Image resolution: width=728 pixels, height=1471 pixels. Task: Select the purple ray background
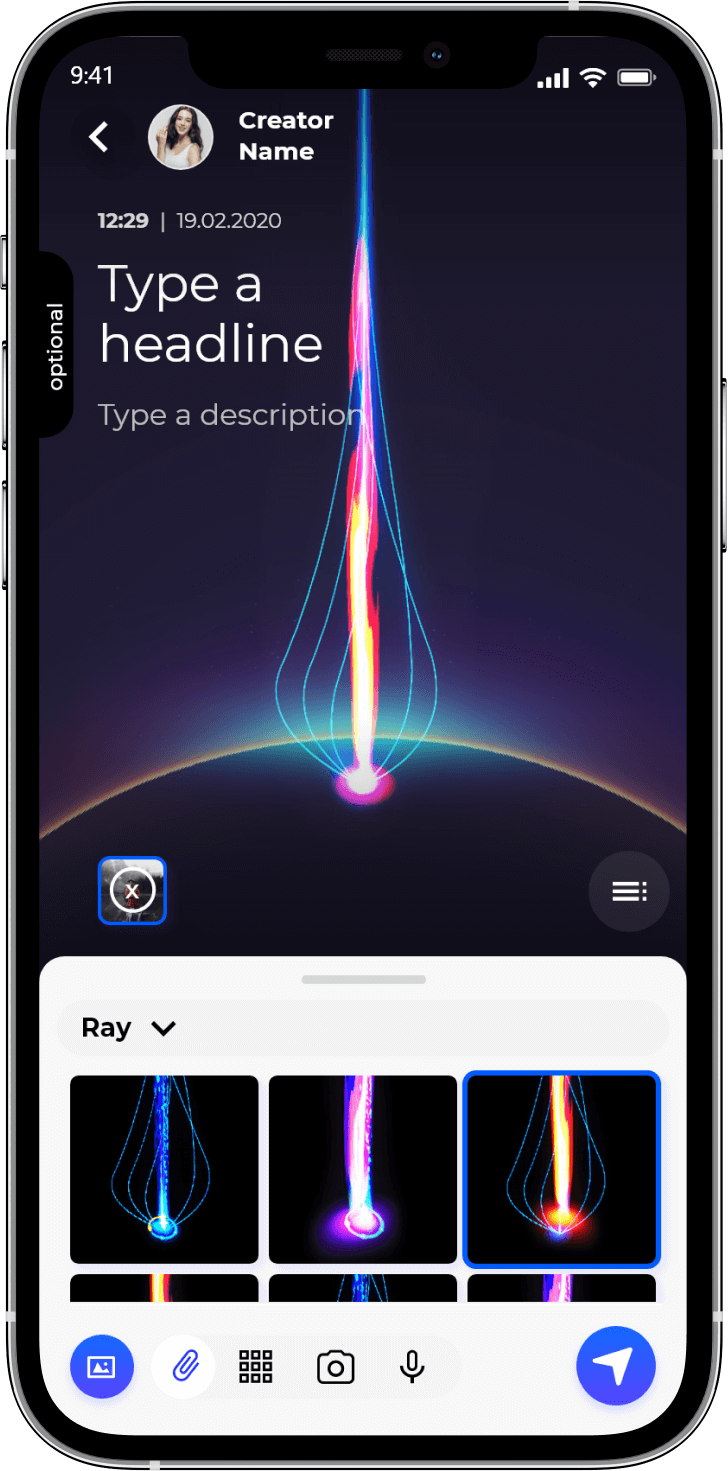pyautogui.click(x=363, y=1169)
